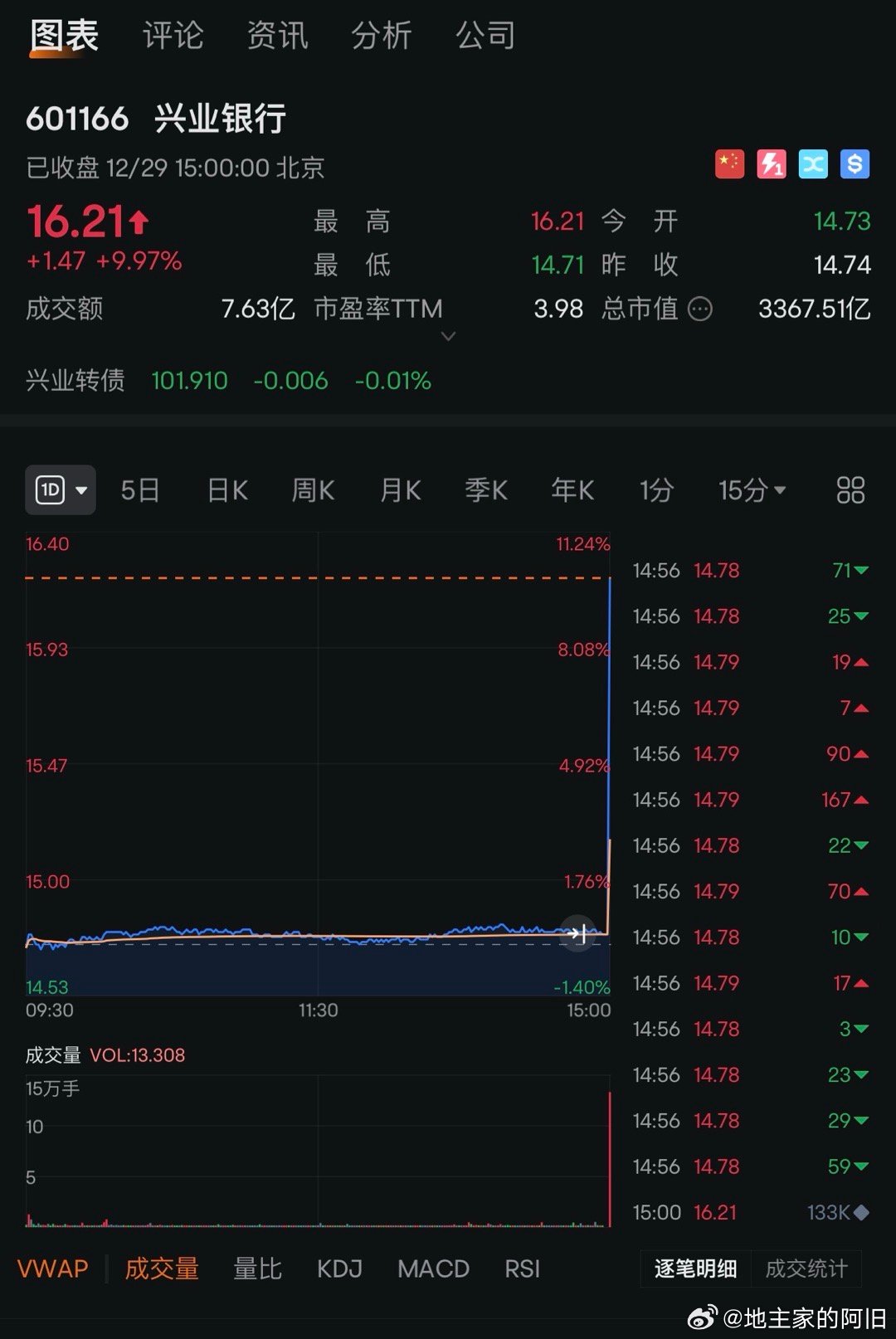Viewport: 896px width, 1339px height.
Task: Show the 日K candlestick chart
Action: 227,490
